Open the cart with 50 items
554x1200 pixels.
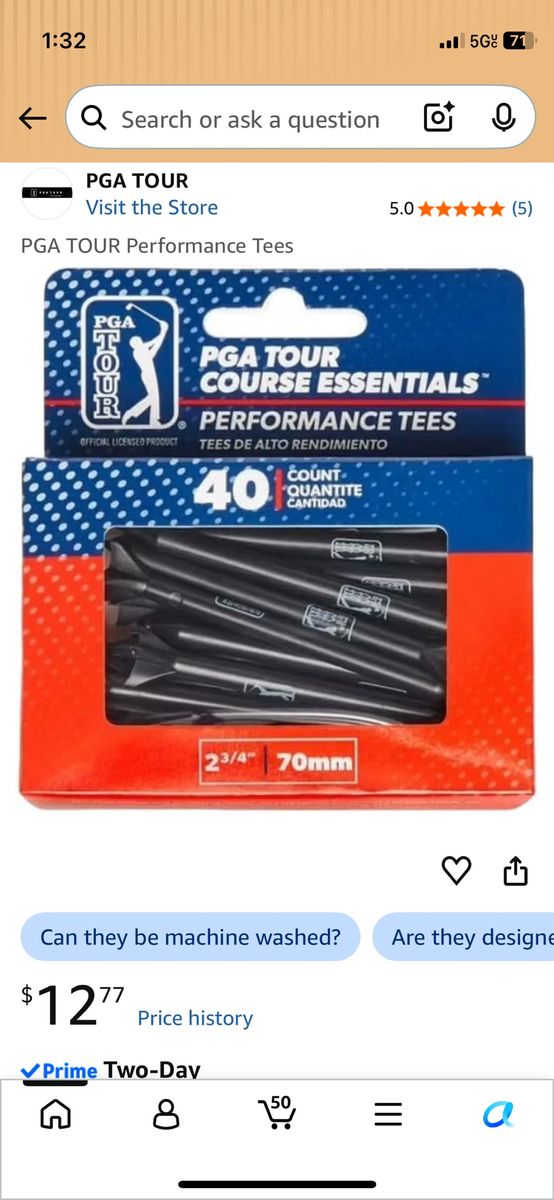click(276, 1112)
